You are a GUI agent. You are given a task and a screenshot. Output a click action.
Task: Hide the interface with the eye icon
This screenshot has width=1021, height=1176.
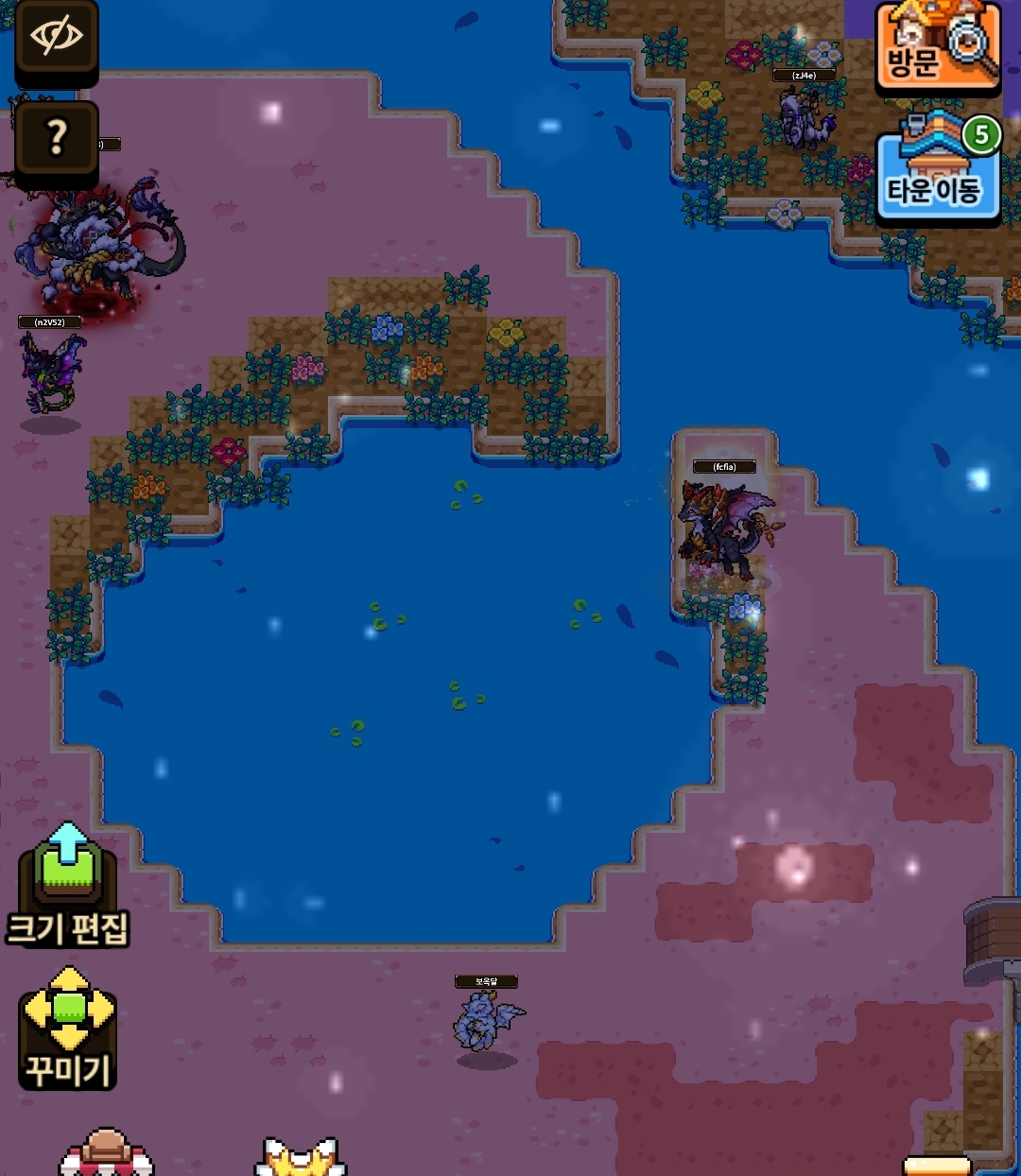tap(57, 39)
